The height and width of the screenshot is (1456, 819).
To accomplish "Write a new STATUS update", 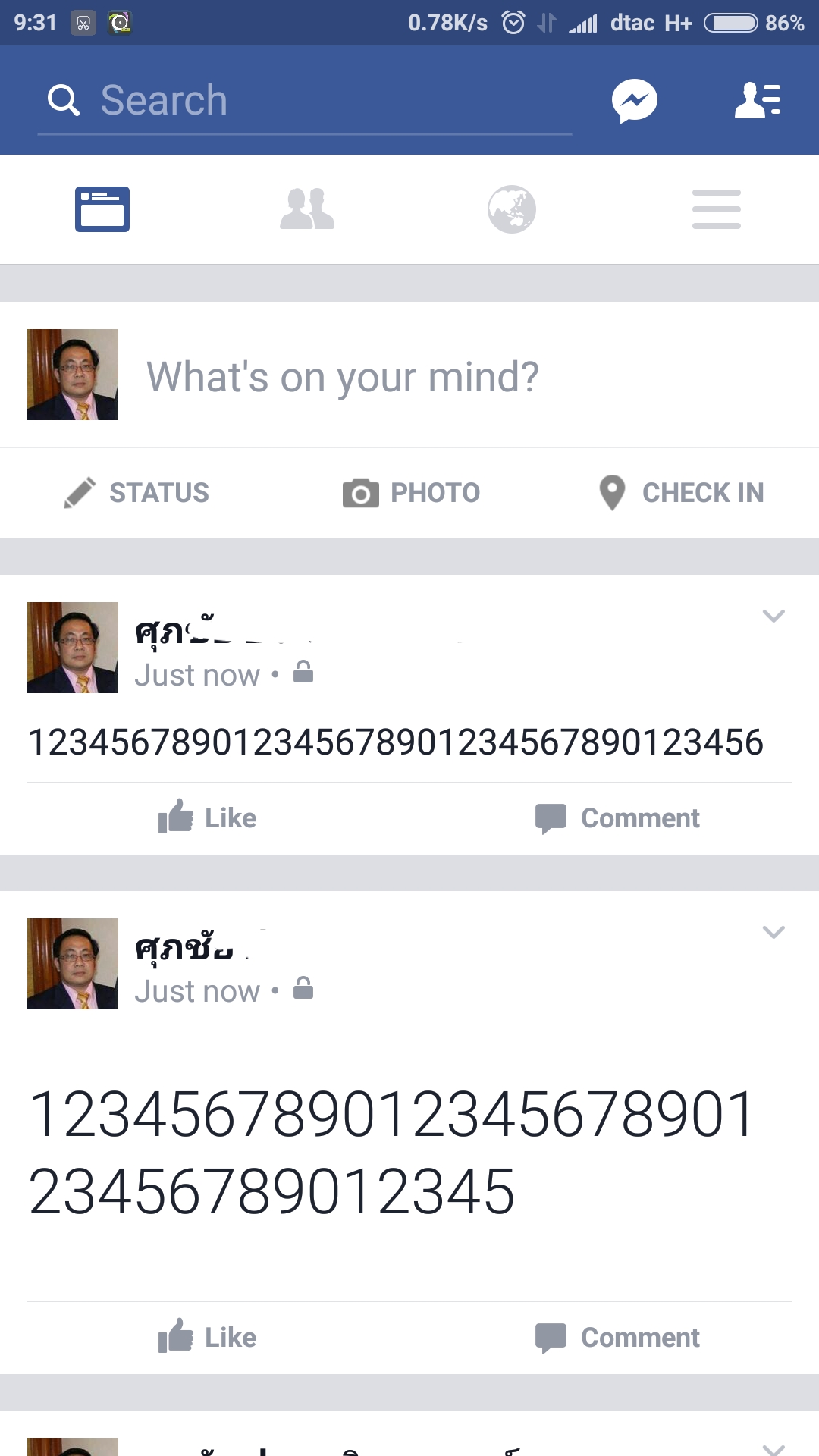I will point(137,493).
